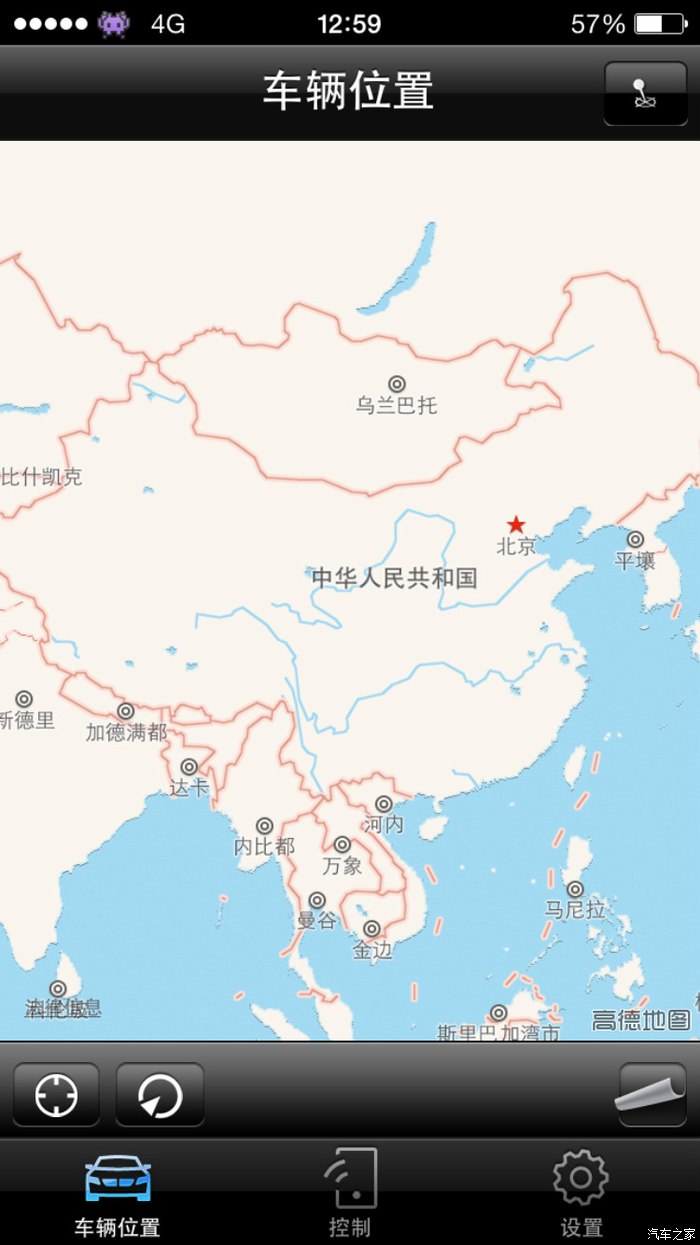Open the map page-curl options
The image size is (700, 1245).
click(x=652, y=1095)
